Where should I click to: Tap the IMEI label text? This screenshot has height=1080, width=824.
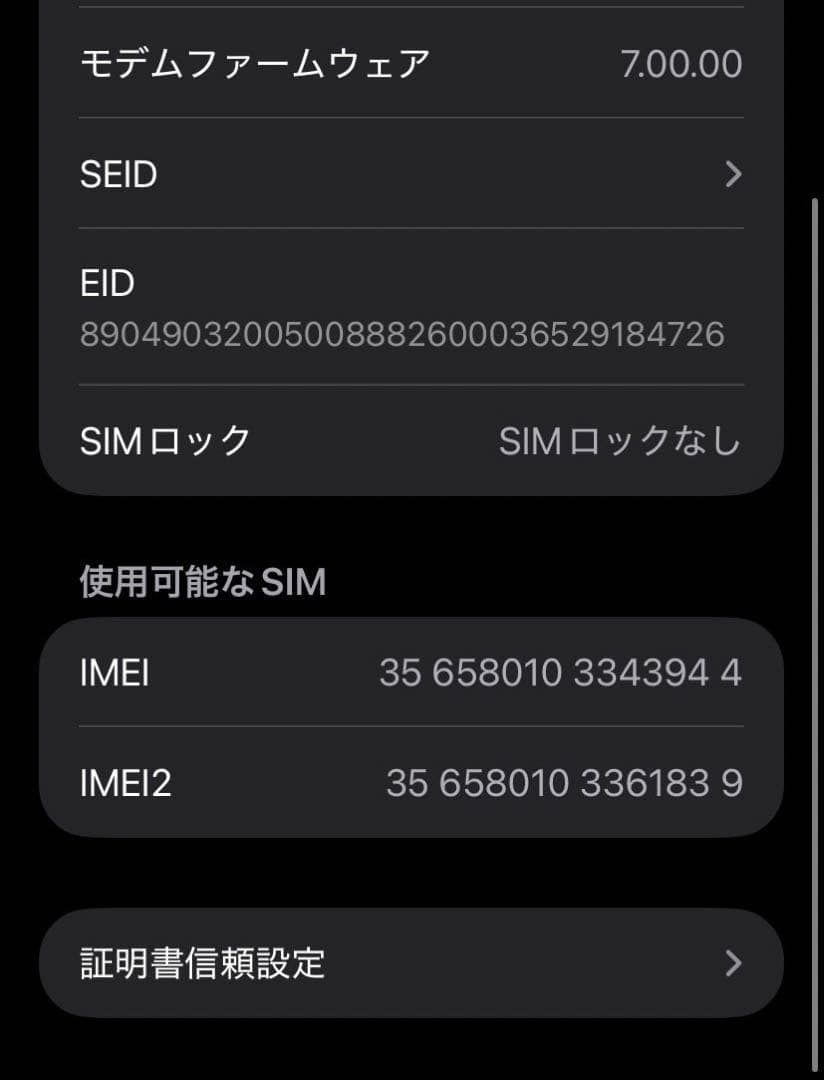(x=113, y=672)
